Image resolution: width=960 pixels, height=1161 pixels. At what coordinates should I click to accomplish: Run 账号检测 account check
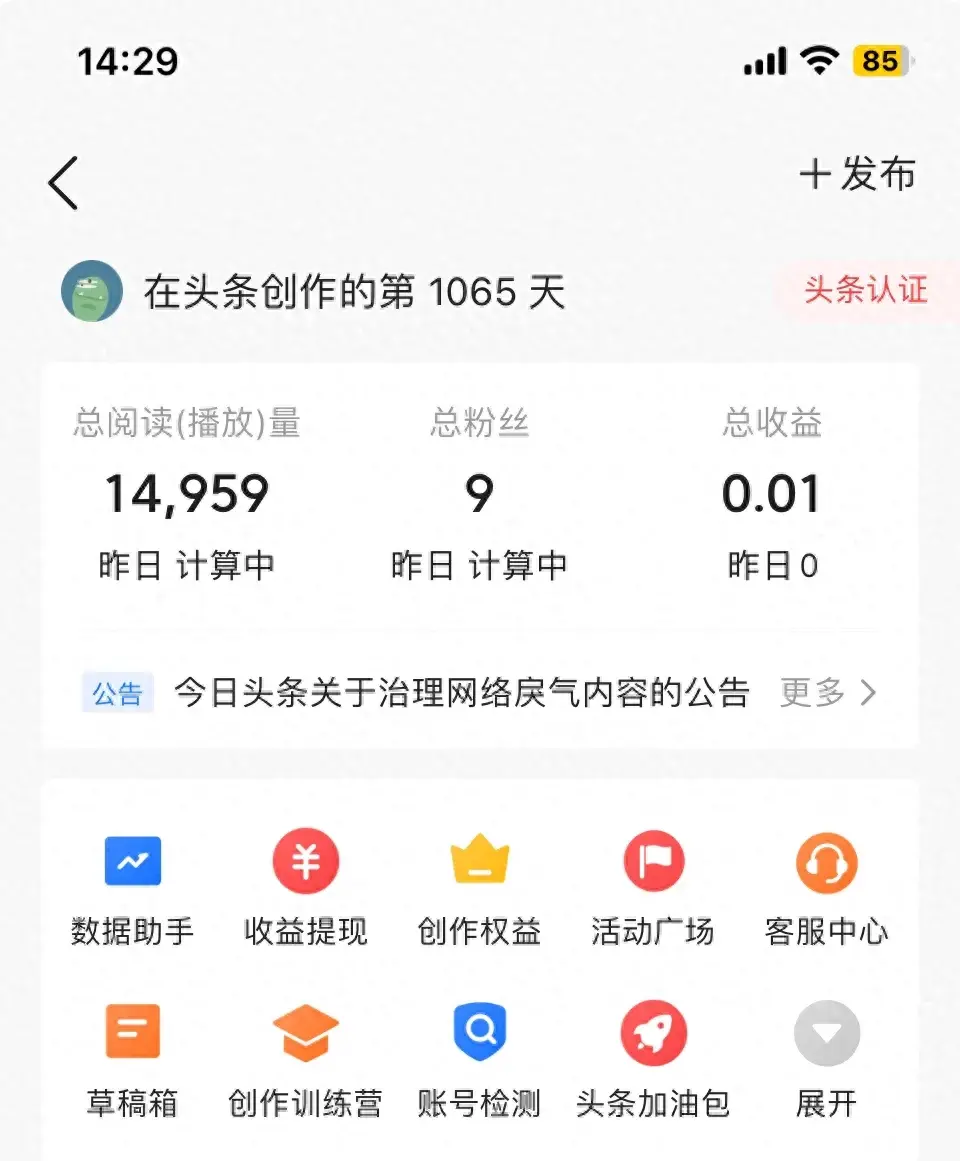pyautogui.click(x=480, y=1058)
